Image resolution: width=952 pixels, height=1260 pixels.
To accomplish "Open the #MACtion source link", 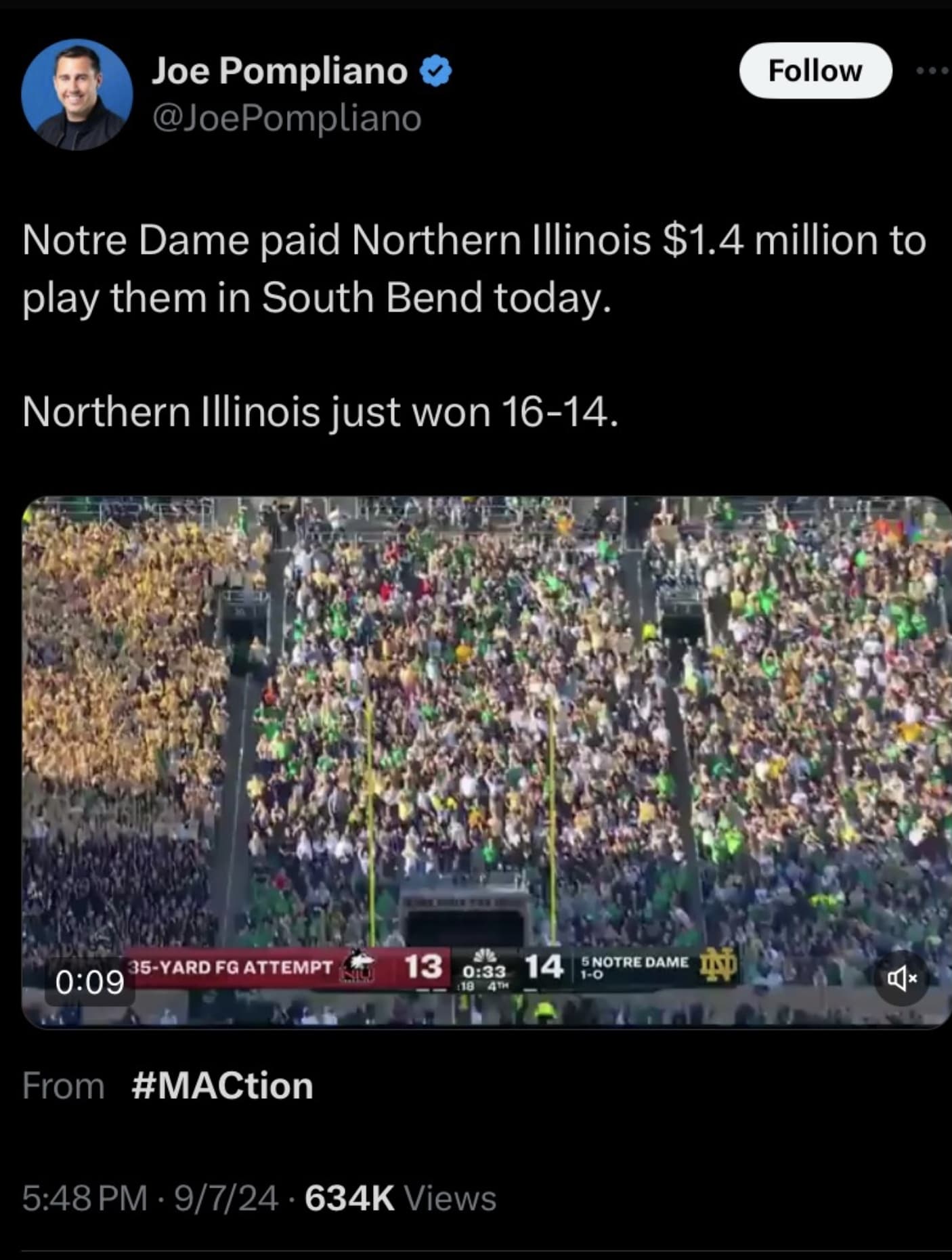I will pos(222,1086).
